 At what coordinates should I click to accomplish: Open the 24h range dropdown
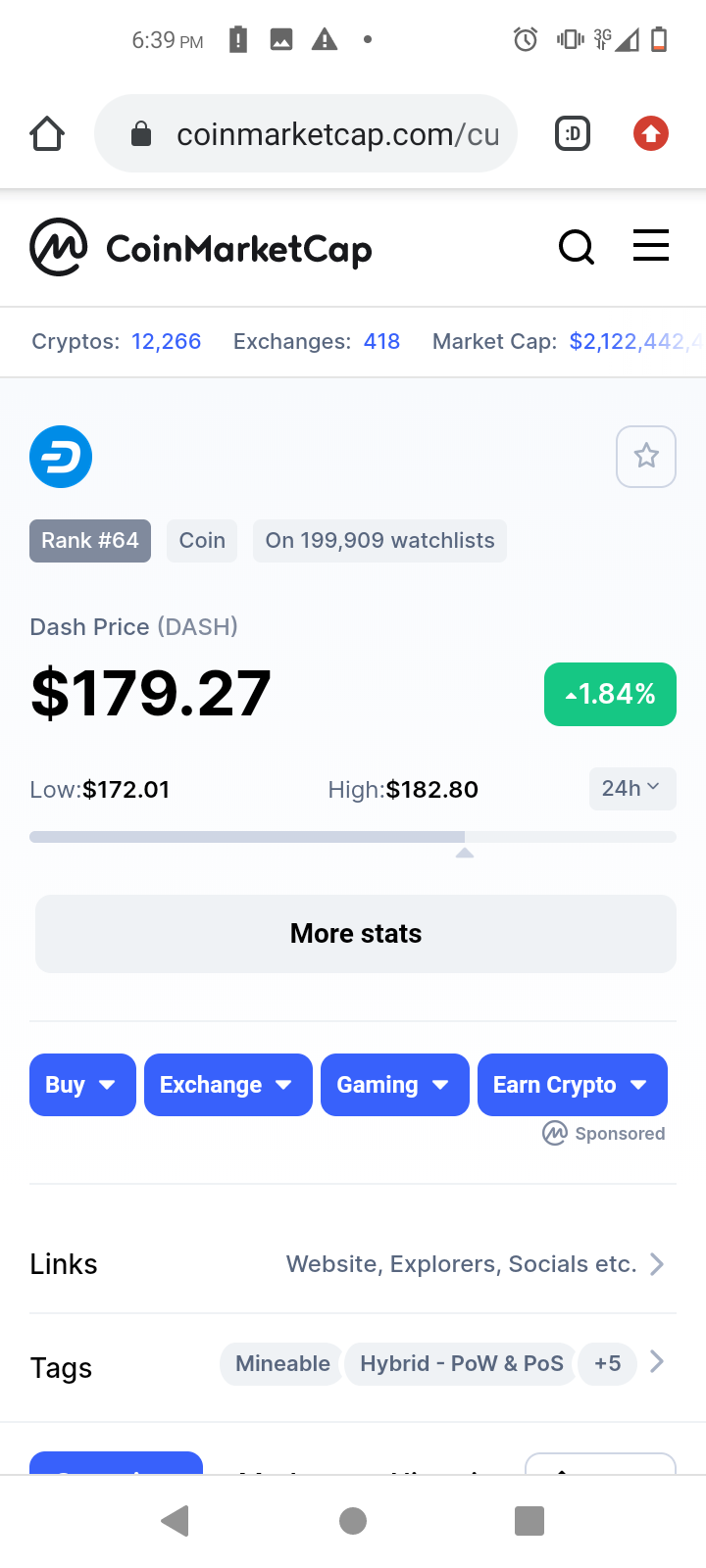(x=631, y=788)
